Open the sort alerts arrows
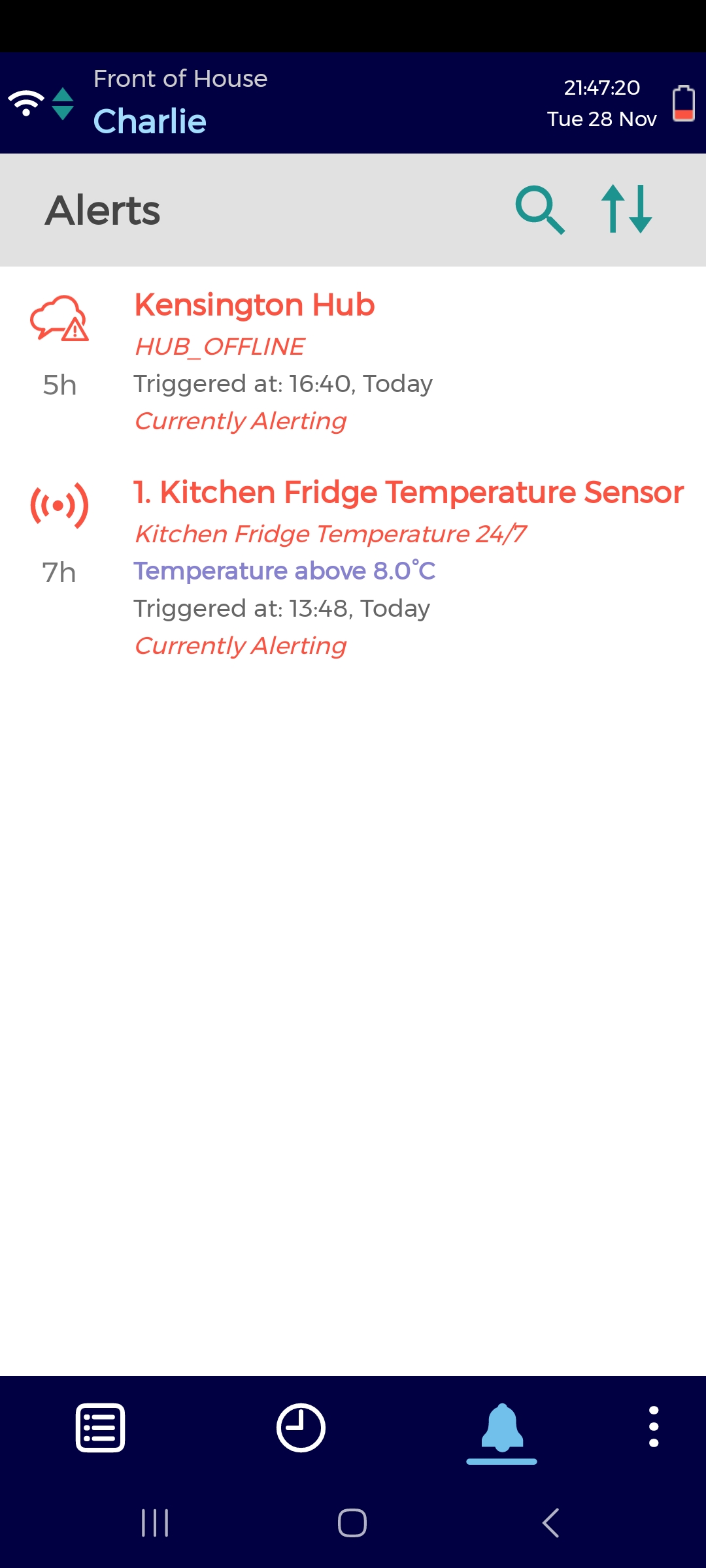The image size is (706, 1568). (626, 210)
